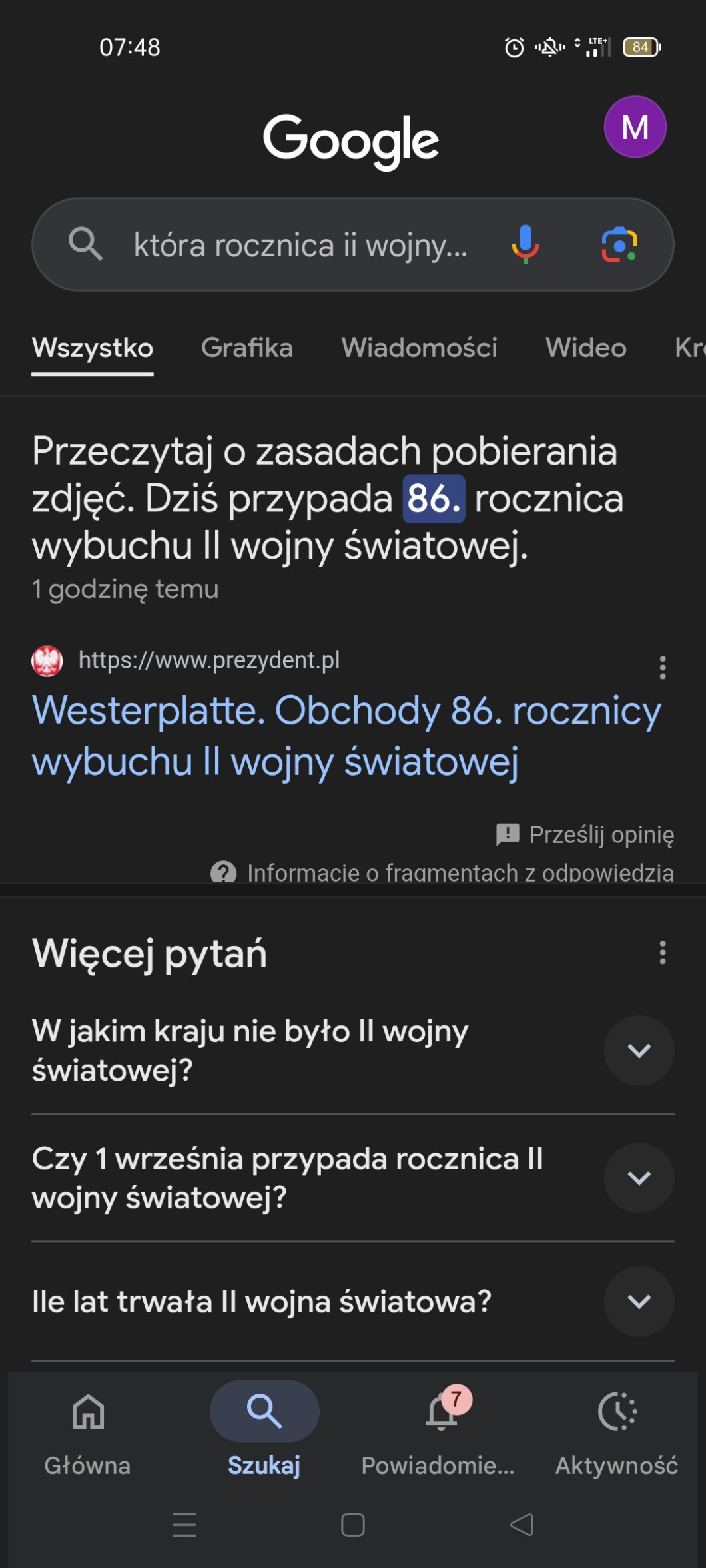Open the Westerplatte prezydent.pl result

pyautogui.click(x=346, y=736)
